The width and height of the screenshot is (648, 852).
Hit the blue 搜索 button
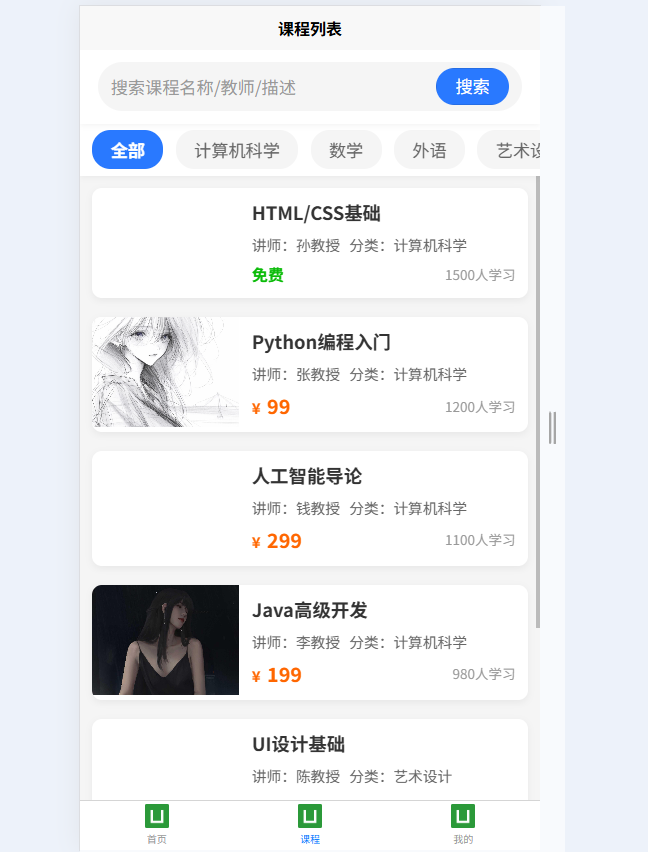pyautogui.click(x=472, y=87)
